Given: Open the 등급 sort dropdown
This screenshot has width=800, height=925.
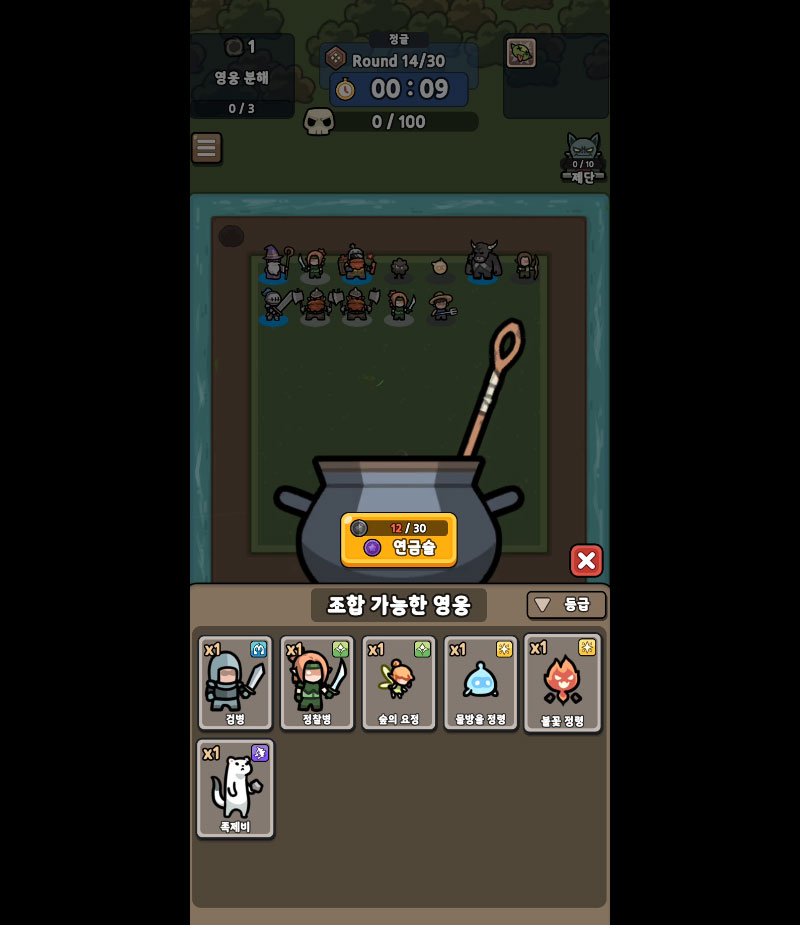Looking at the screenshot, I should coord(566,605).
